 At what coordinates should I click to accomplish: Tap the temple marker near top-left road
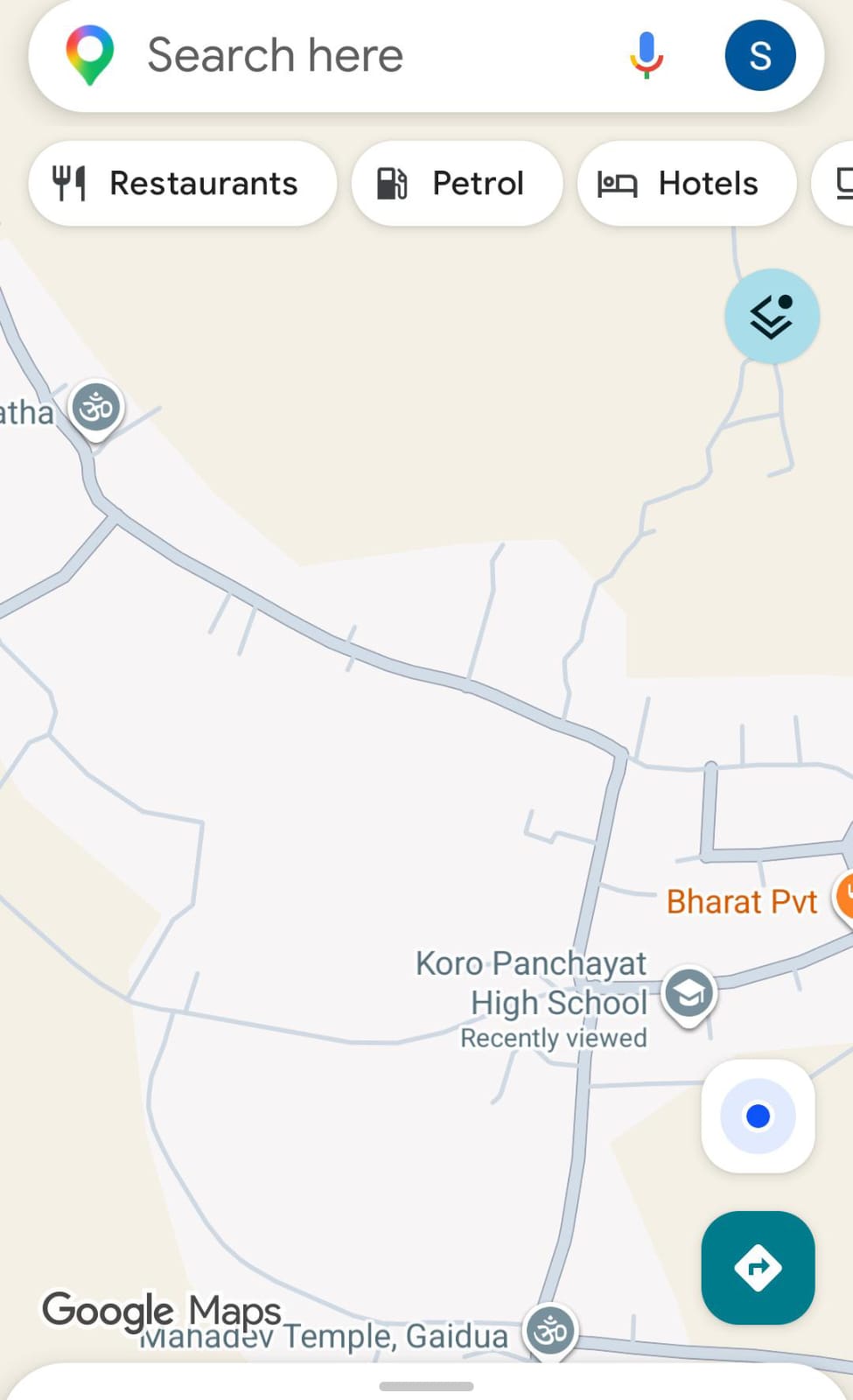coord(96,408)
